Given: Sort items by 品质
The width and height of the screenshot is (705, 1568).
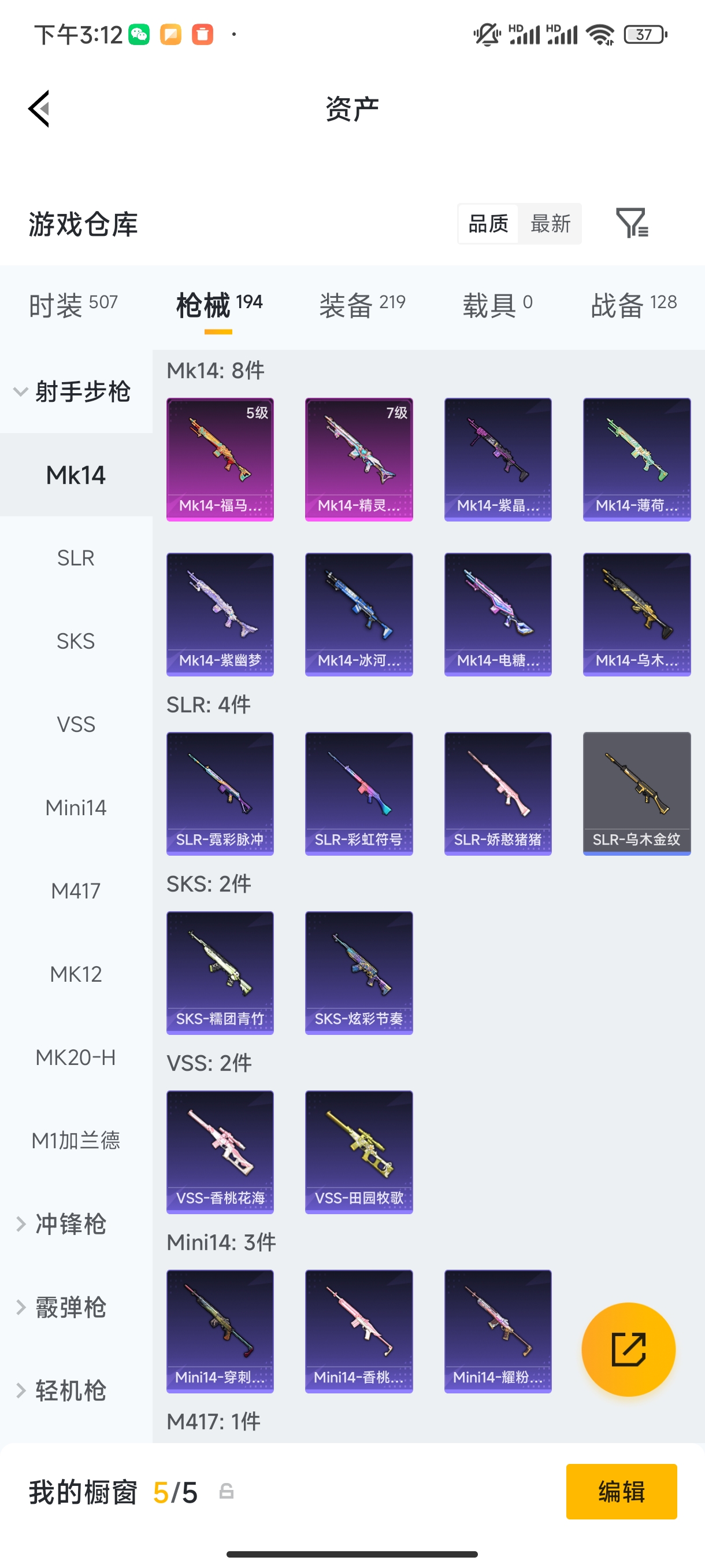Looking at the screenshot, I should pos(488,223).
